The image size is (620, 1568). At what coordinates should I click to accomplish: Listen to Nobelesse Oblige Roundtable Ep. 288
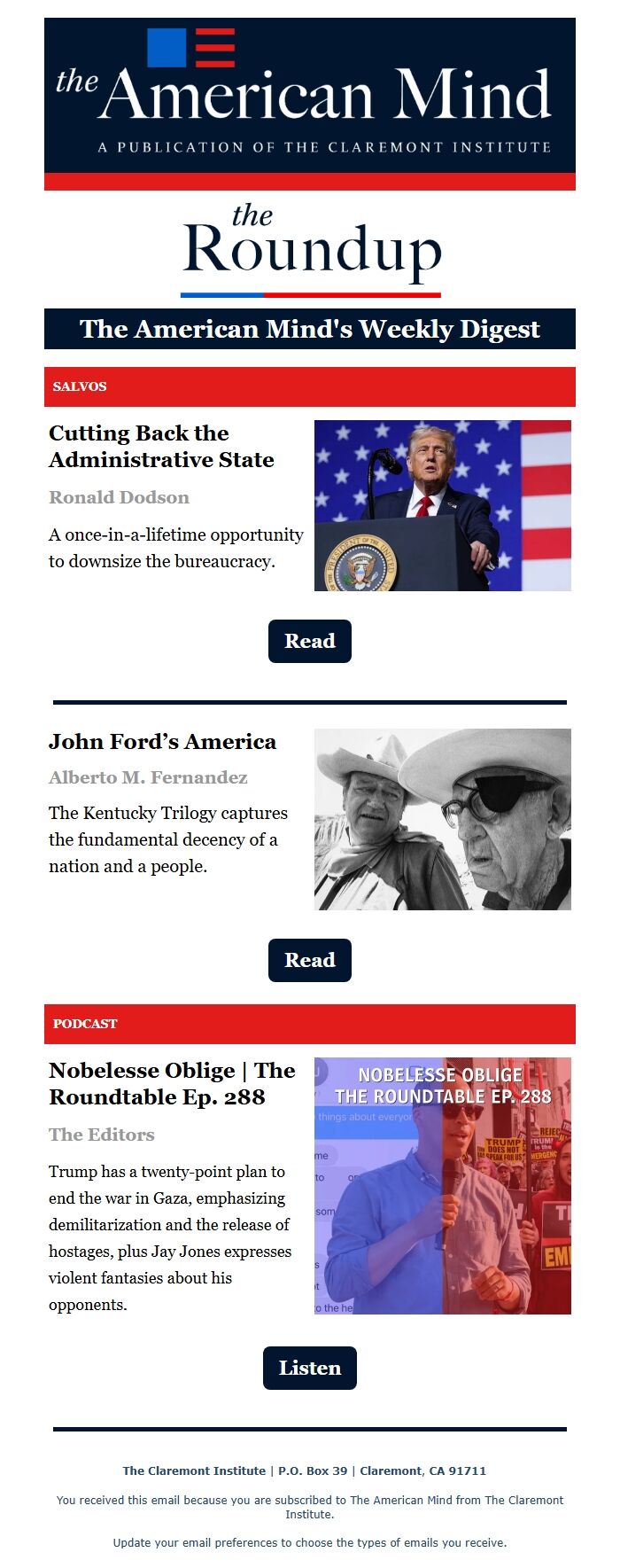click(x=309, y=1368)
